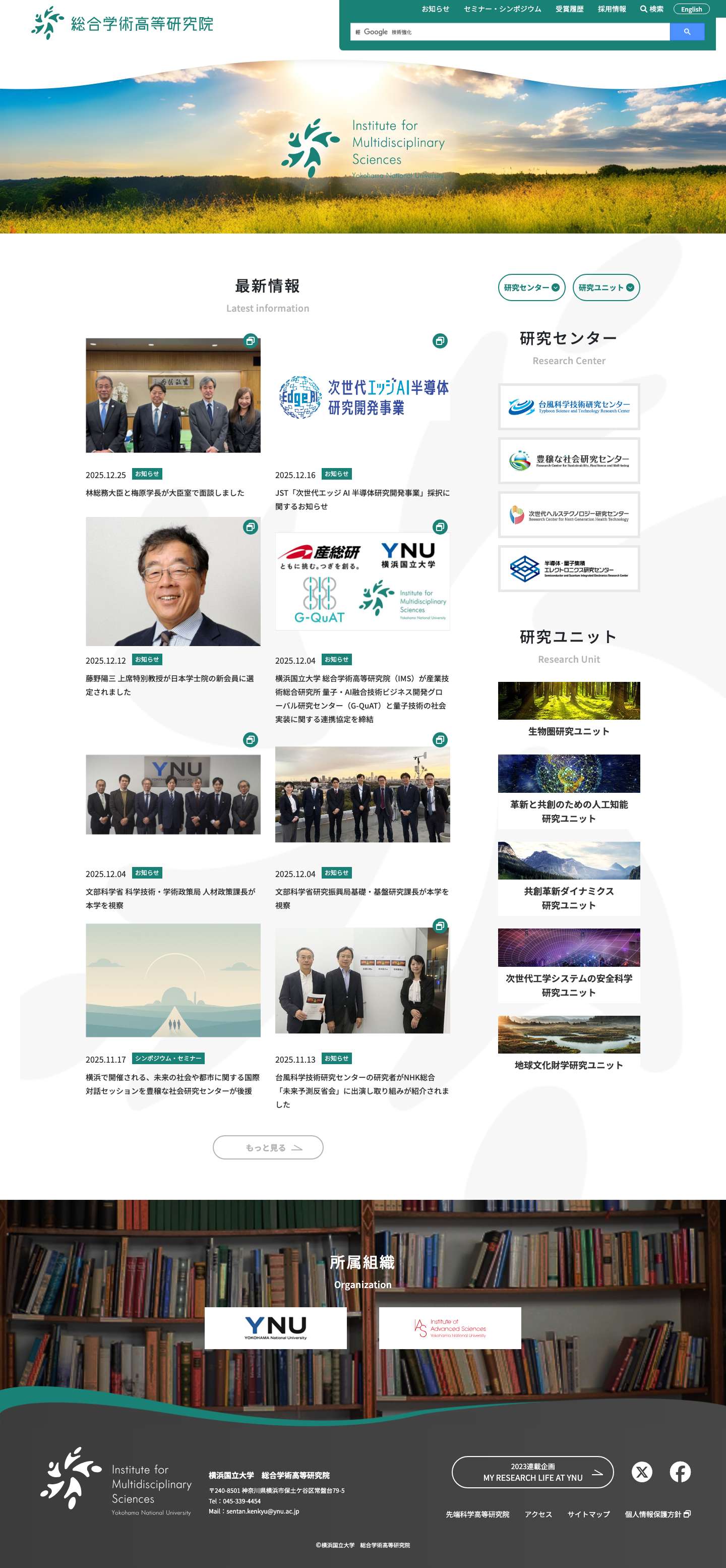Open the external-link icon on the 林総務大臣 news photo

click(x=250, y=340)
